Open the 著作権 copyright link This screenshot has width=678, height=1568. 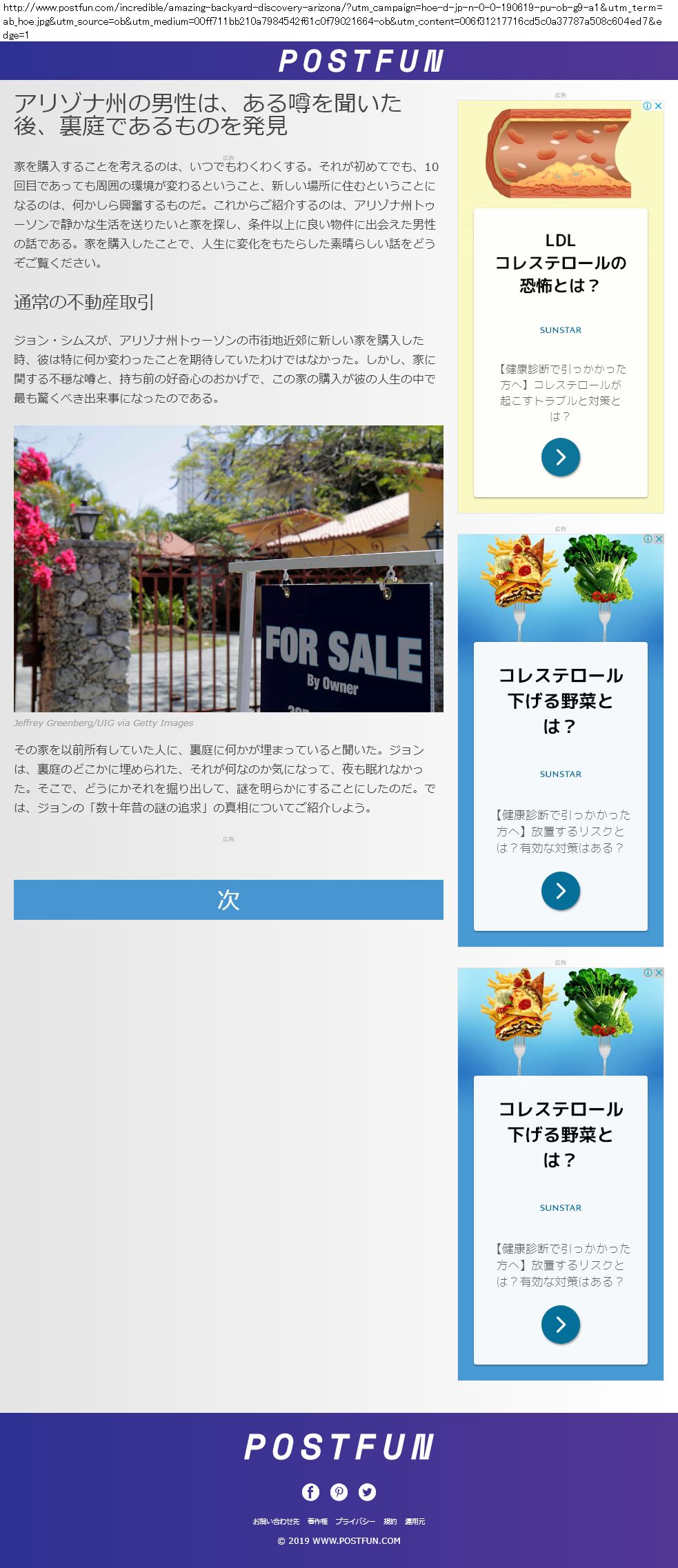point(317,1521)
